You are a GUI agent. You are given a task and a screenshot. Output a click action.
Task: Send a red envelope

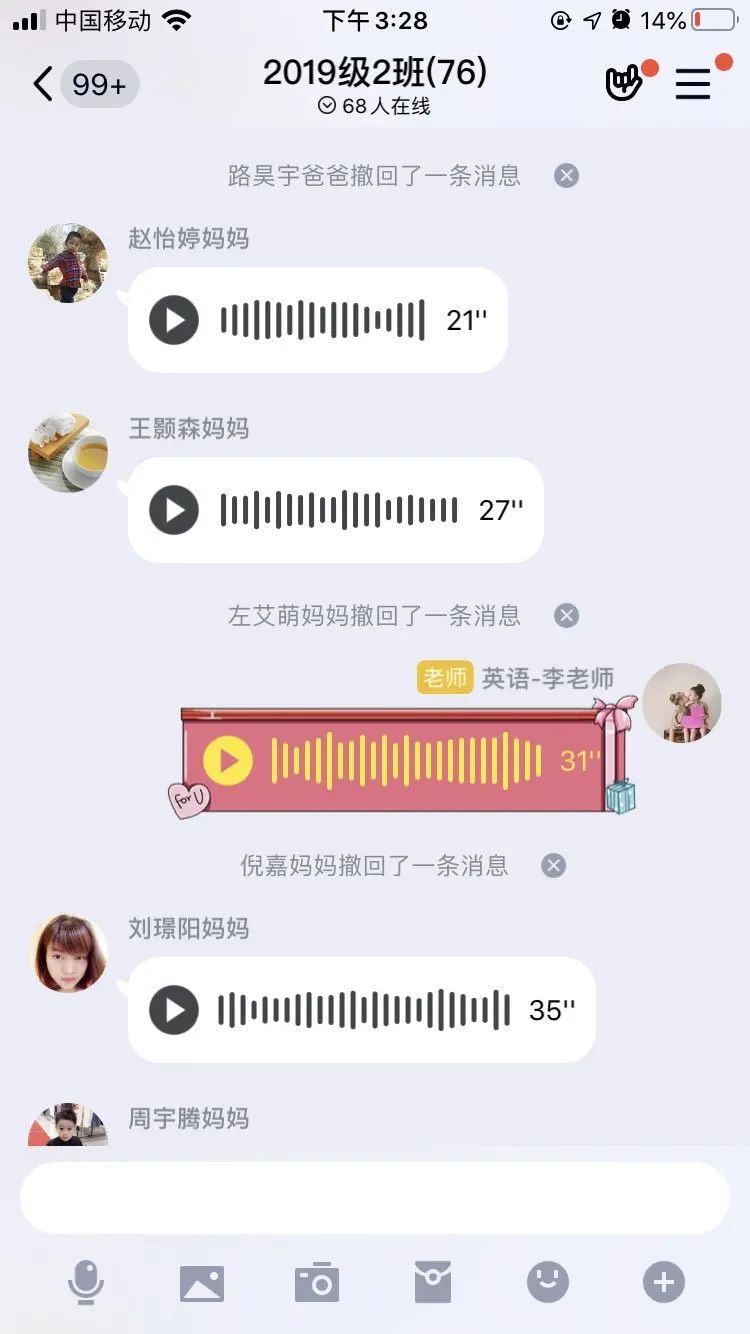[x=433, y=1282]
